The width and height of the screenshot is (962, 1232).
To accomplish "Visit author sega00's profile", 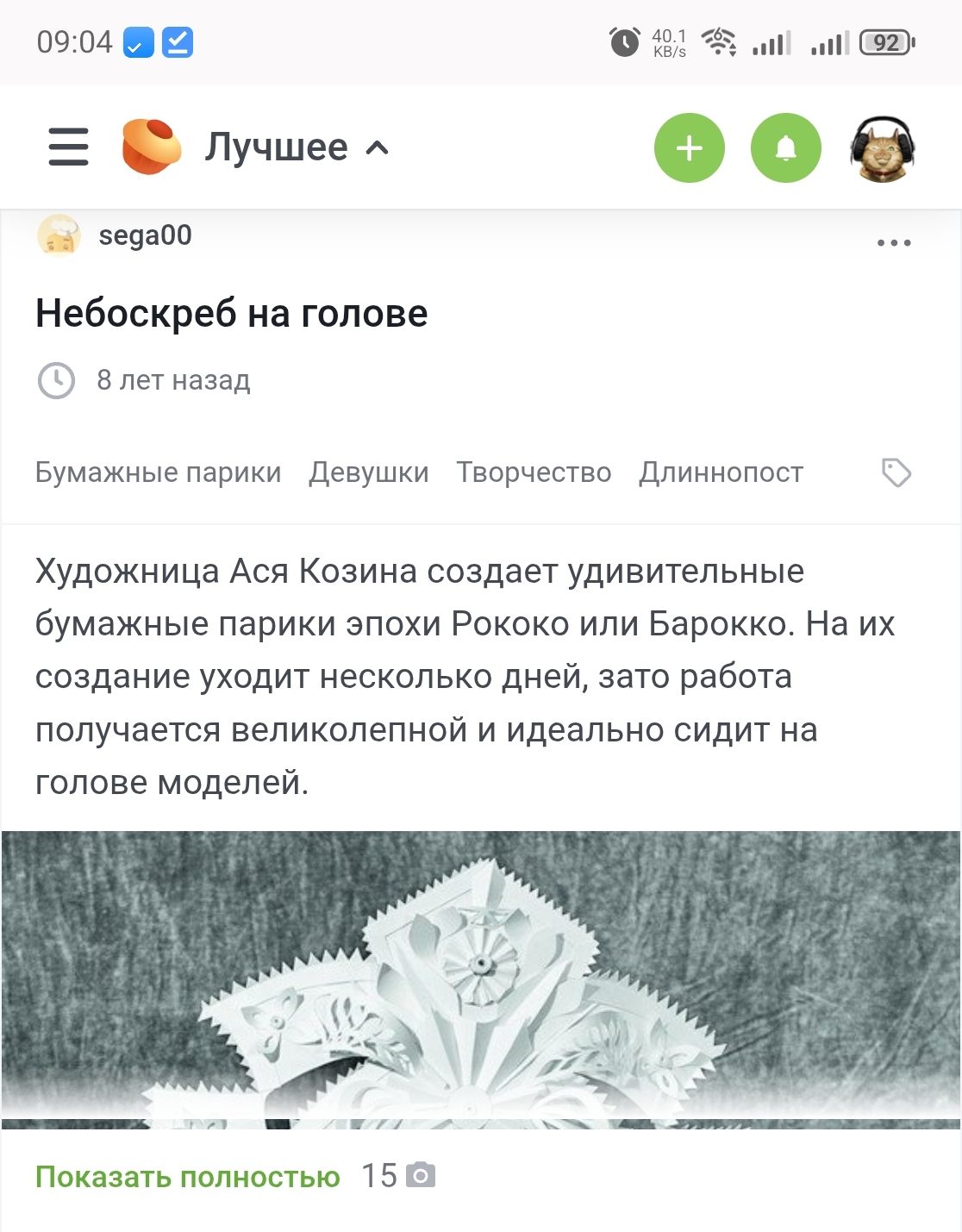I will click(x=145, y=235).
